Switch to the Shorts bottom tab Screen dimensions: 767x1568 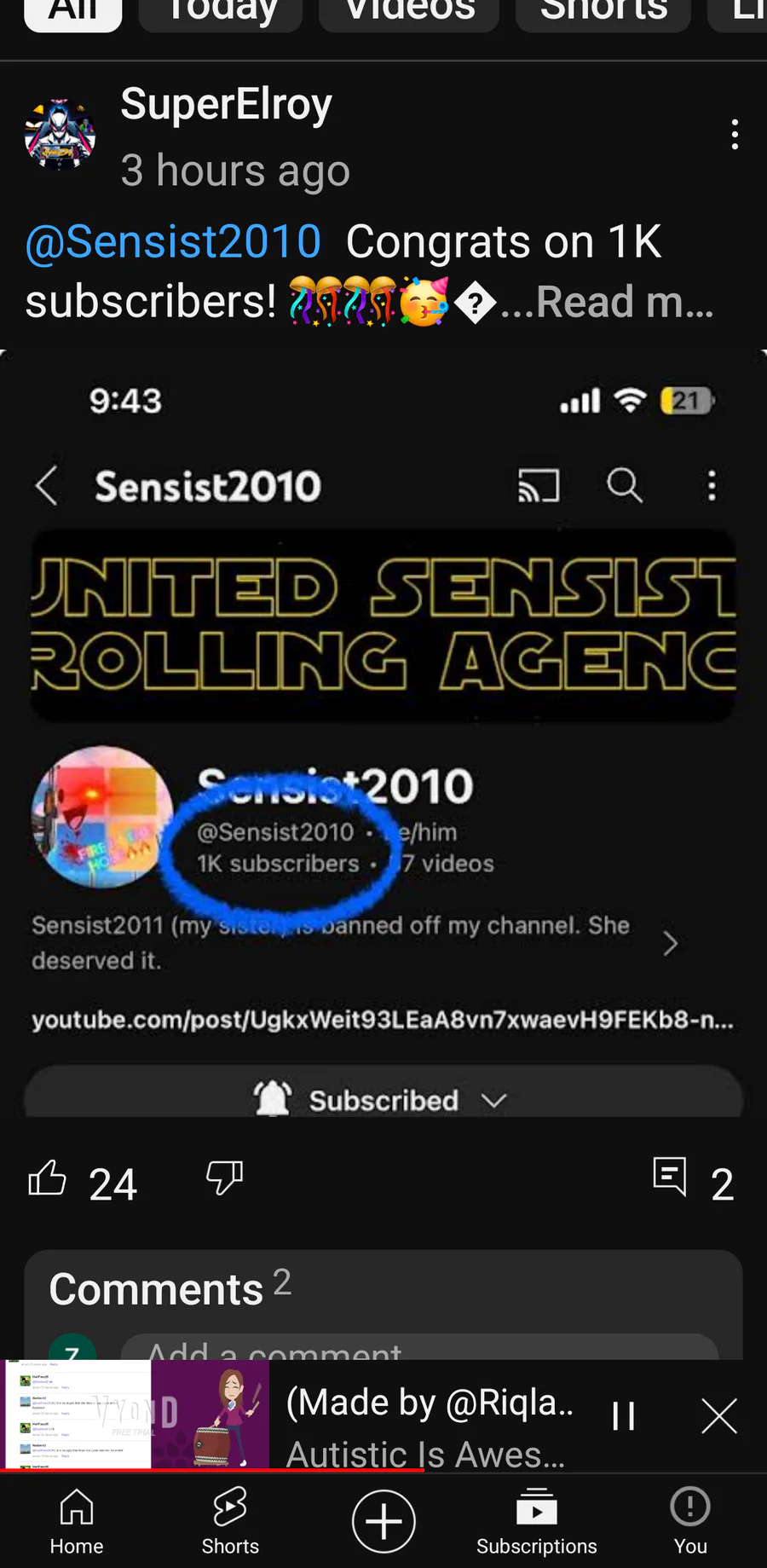point(230,1521)
